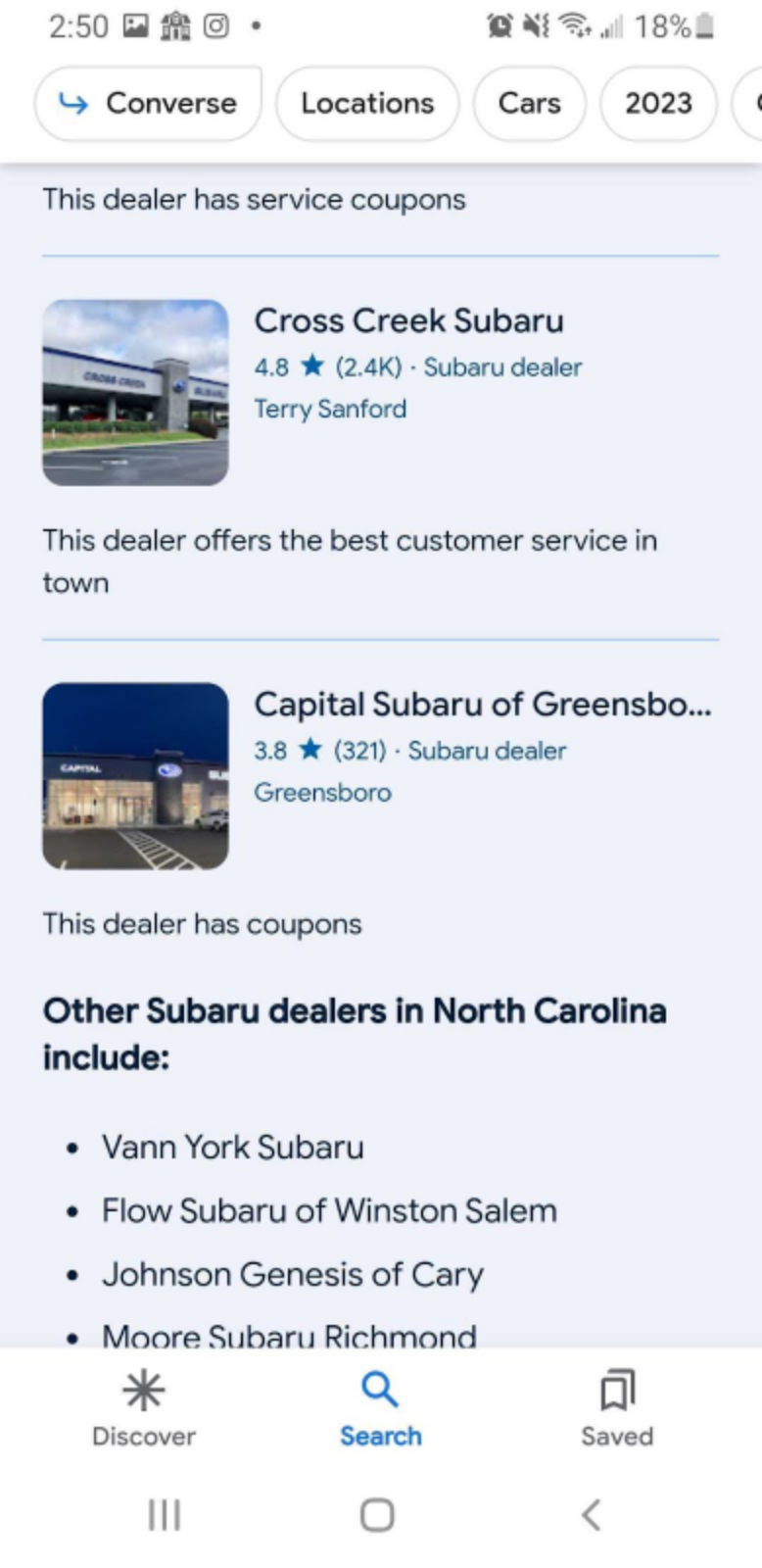762x1568 pixels.
Task: Select the Locations filter chip
Action: click(x=367, y=103)
